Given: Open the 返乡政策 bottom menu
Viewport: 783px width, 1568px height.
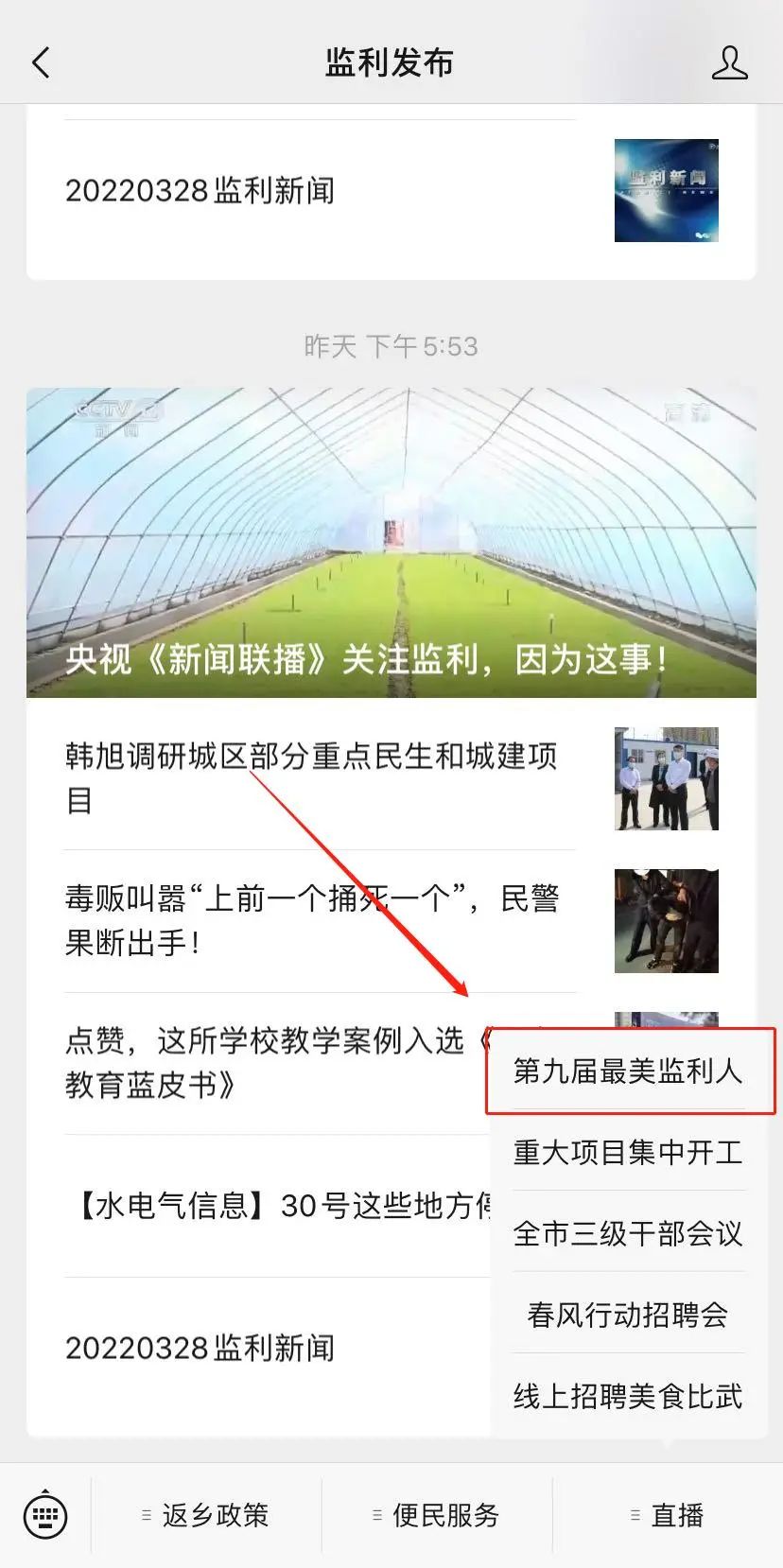Looking at the screenshot, I should click(x=206, y=1515).
